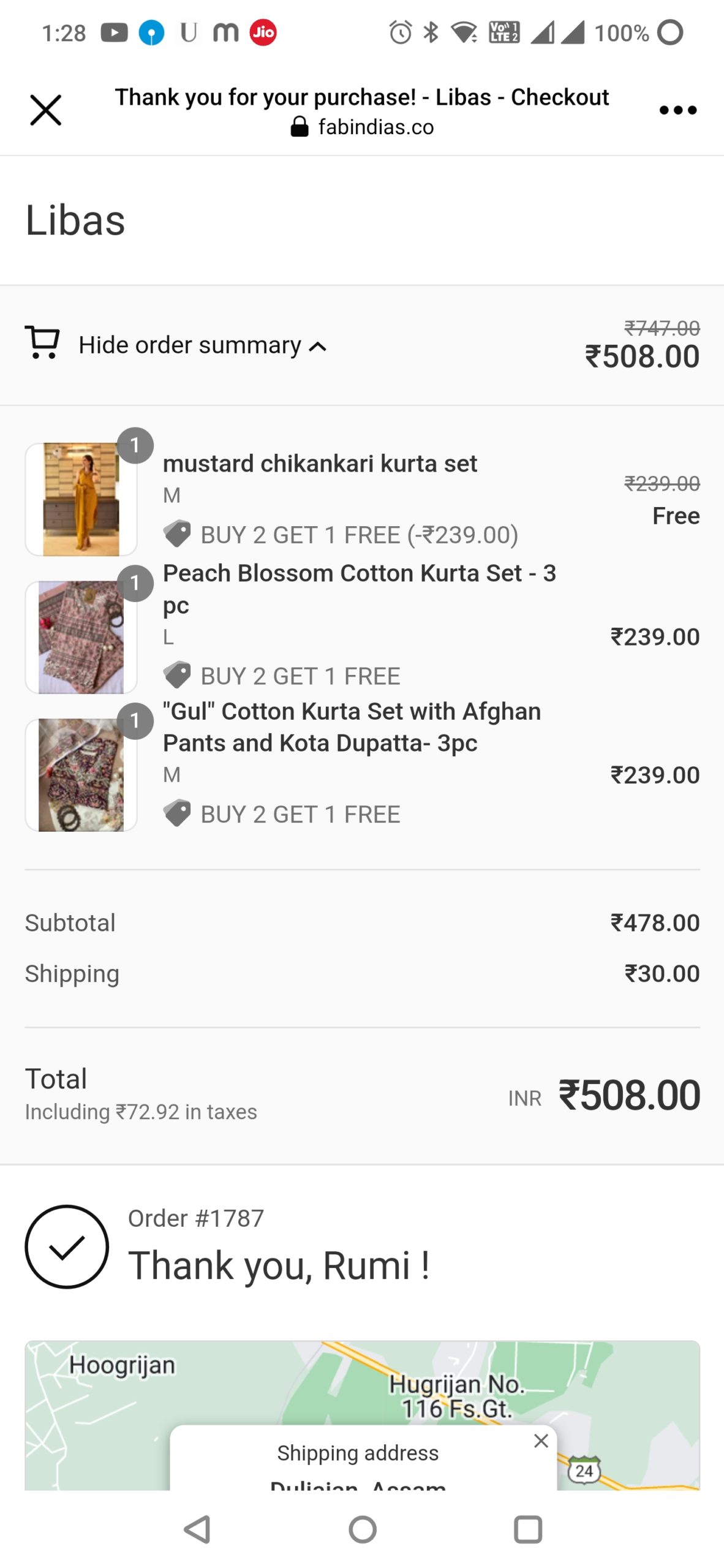Image resolution: width=724 pixels, height=1568 pixels.
Task: Close the checkout browser tab
Action: click(x=46, y=110)
